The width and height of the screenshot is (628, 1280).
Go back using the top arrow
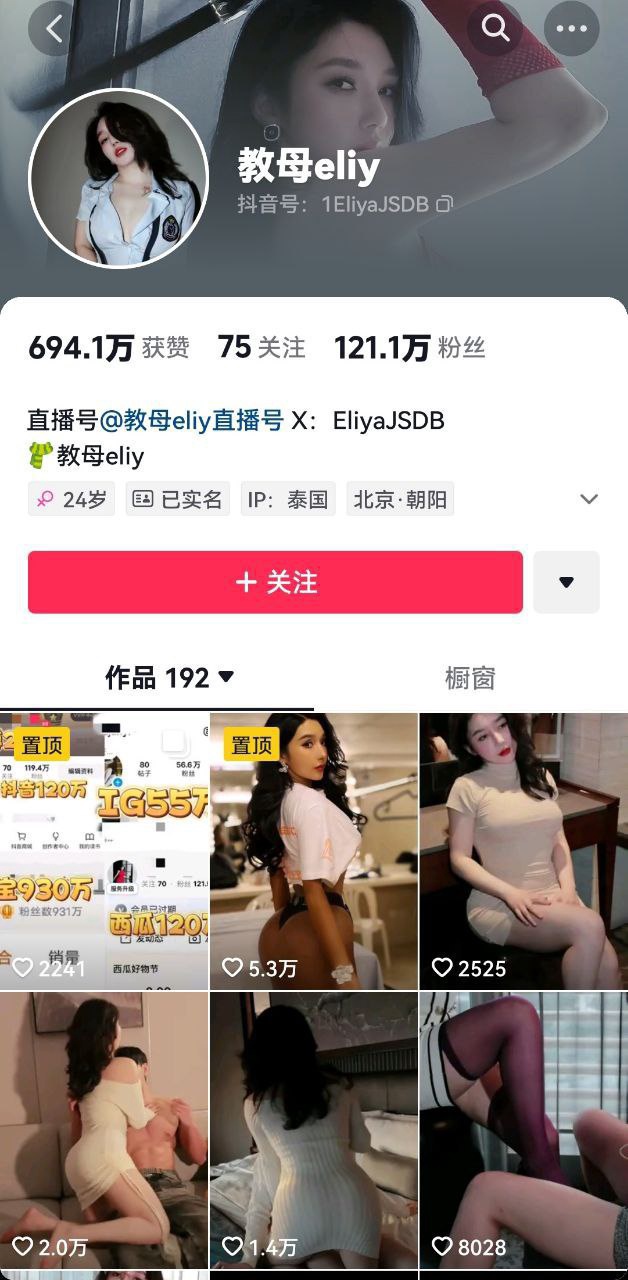point(54,29)
